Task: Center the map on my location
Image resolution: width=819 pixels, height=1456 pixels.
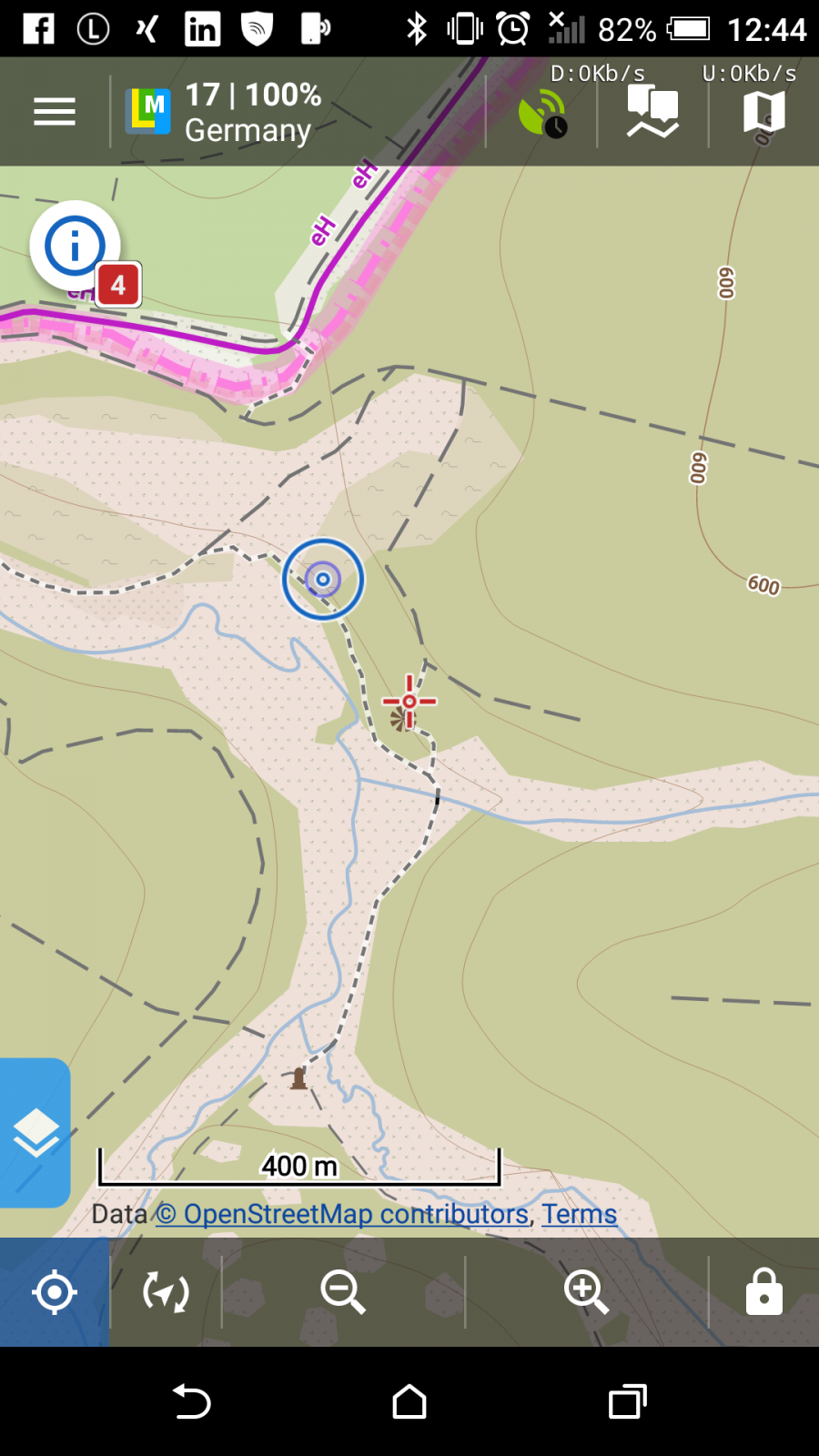Action: 55,1292
